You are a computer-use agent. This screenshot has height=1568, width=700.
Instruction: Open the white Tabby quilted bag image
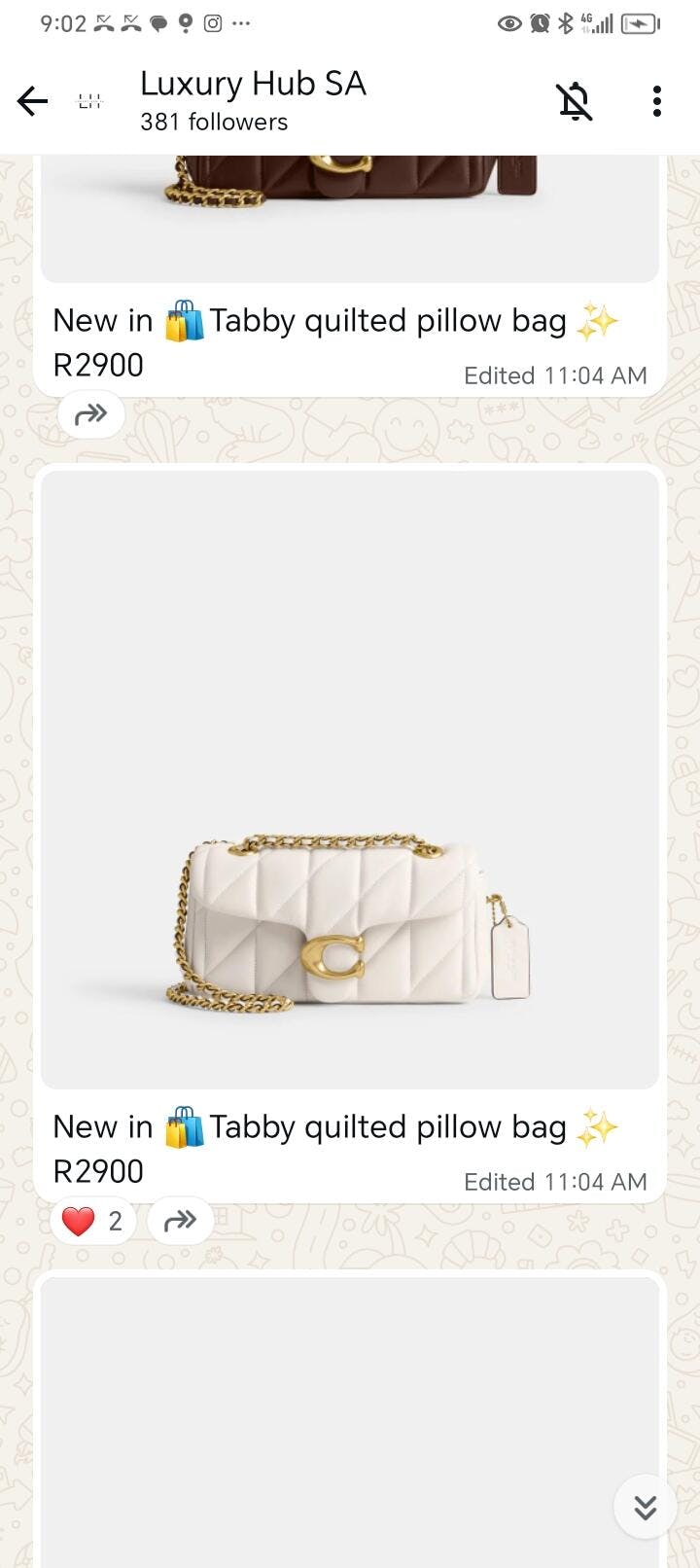point(350,780)
